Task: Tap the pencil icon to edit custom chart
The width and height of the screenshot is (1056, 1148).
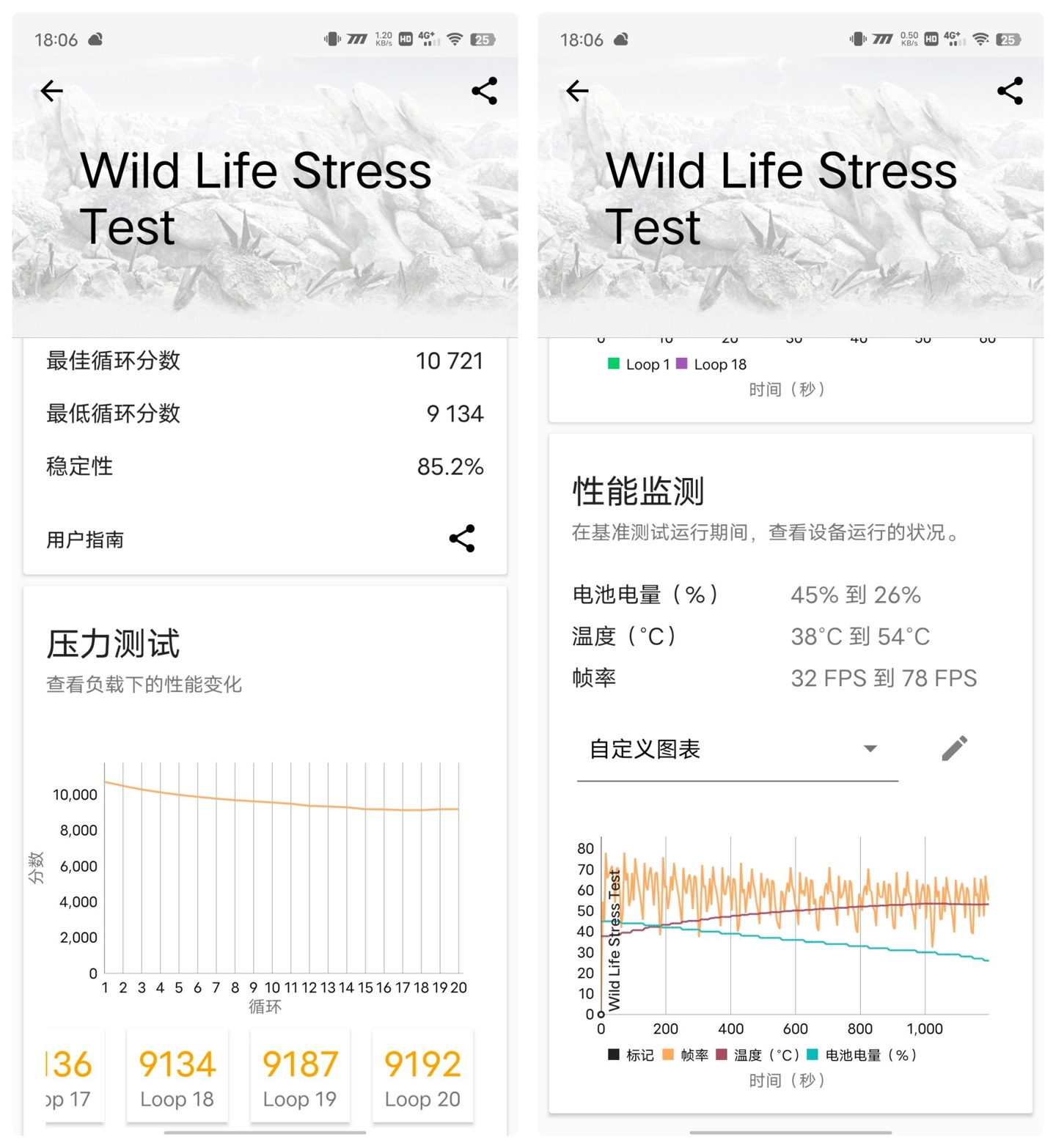Action: pos(954,748)
